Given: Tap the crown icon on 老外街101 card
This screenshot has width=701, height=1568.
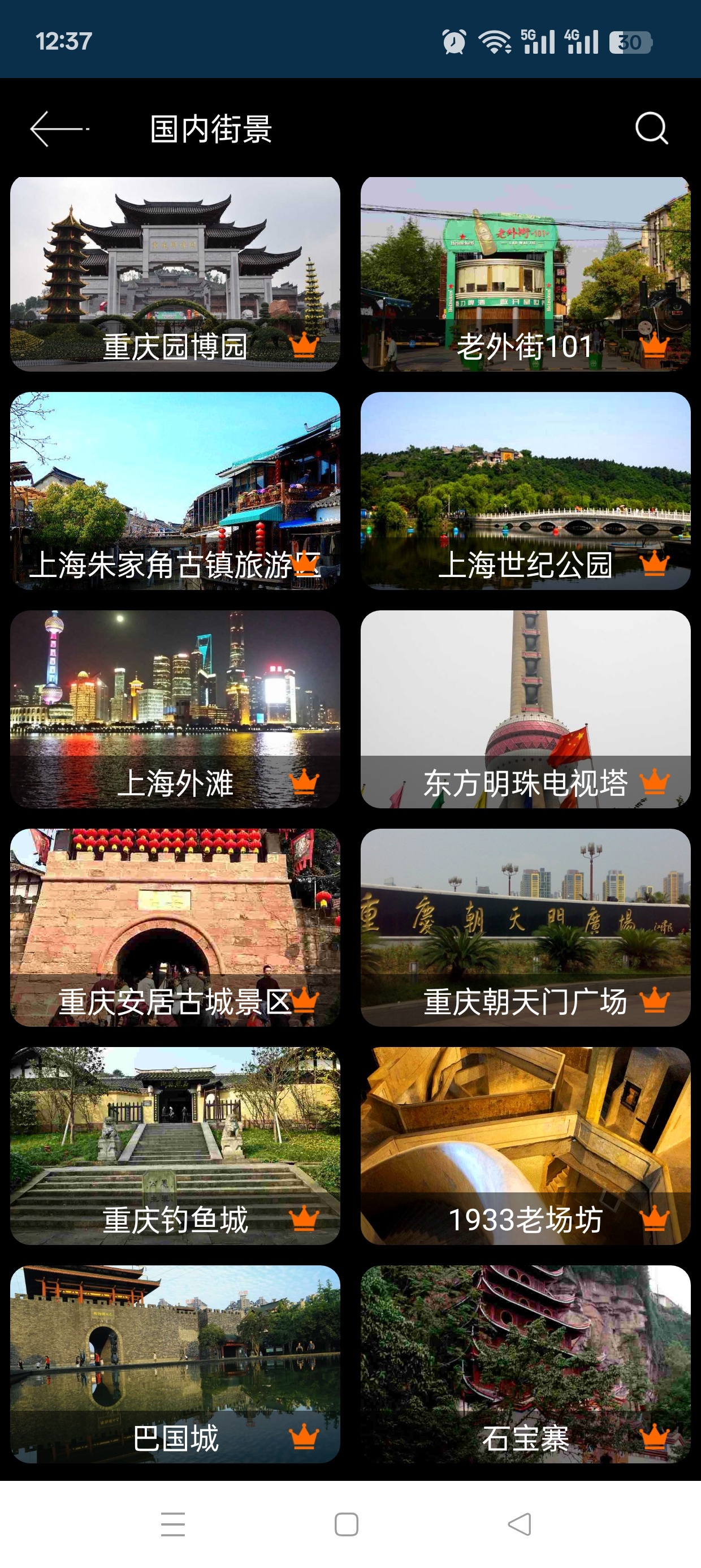Looking at the screenshot, I should tap(655, 346).
